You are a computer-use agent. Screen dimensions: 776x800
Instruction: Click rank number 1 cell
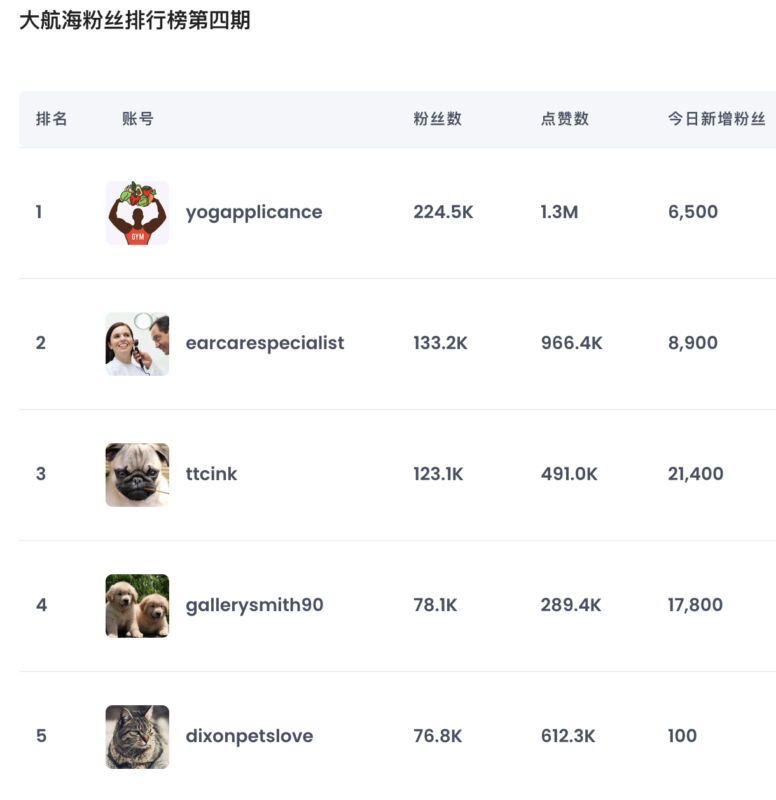pyautogui.click(x=41, y=212)
